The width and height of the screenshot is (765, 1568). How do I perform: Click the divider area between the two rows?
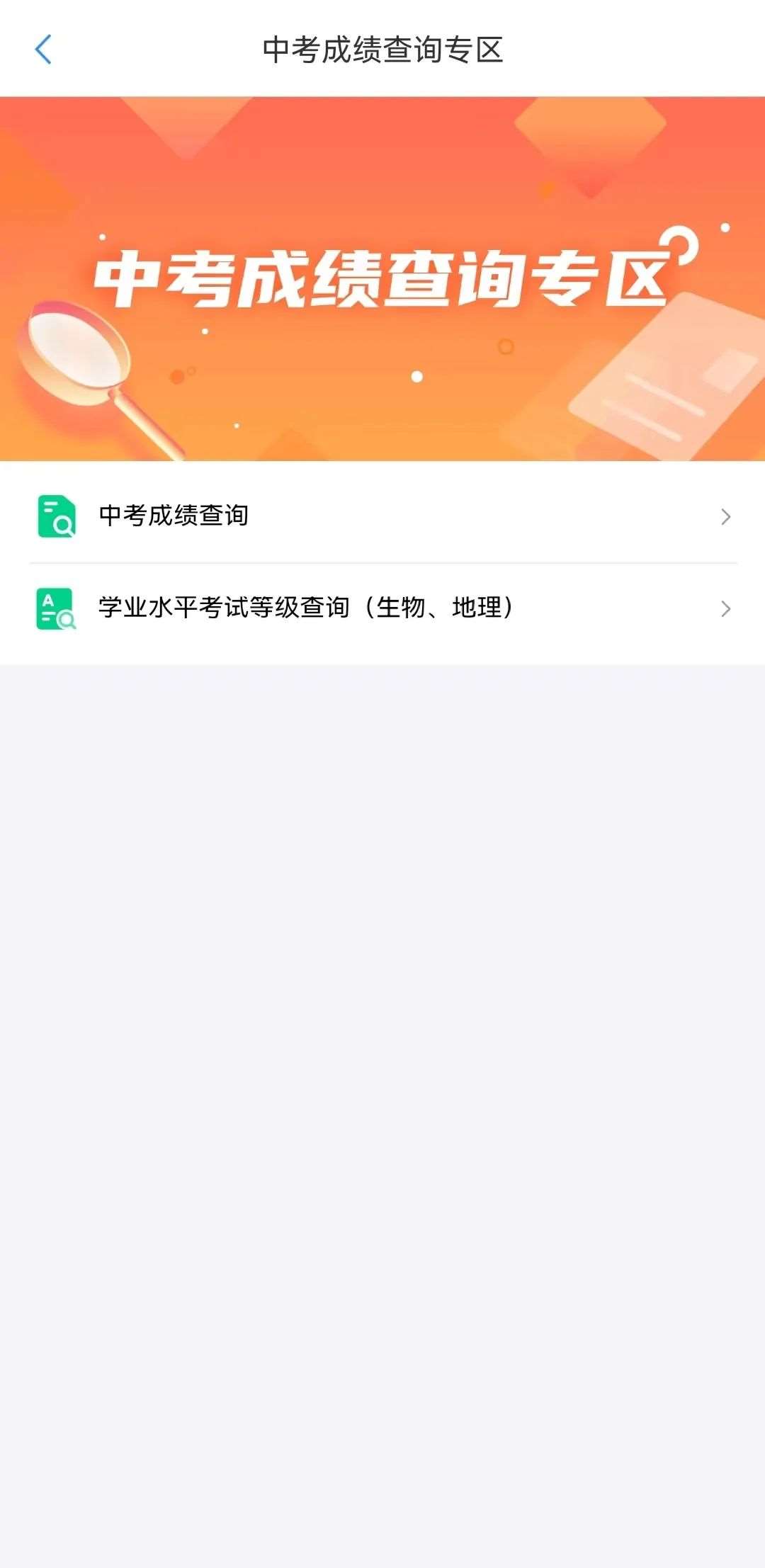pyautogui.click(x=382, y=563)
